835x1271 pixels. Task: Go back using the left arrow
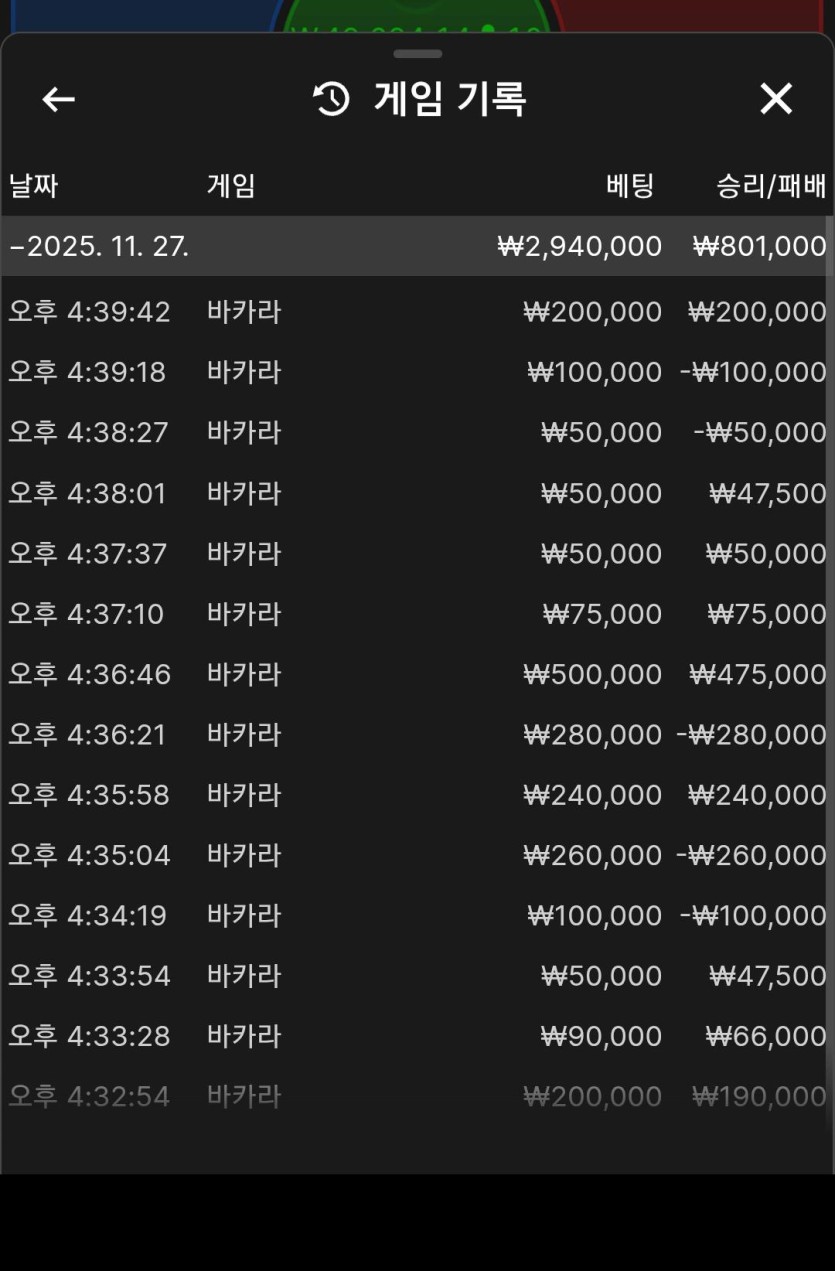coord(58,99)
